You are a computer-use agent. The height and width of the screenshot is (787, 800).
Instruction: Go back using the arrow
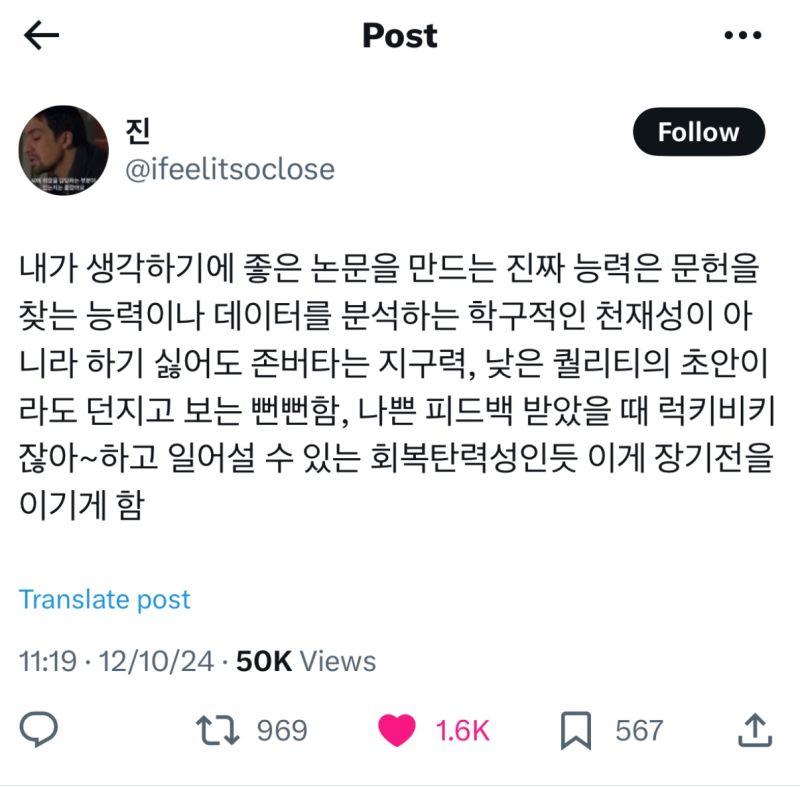41,37
